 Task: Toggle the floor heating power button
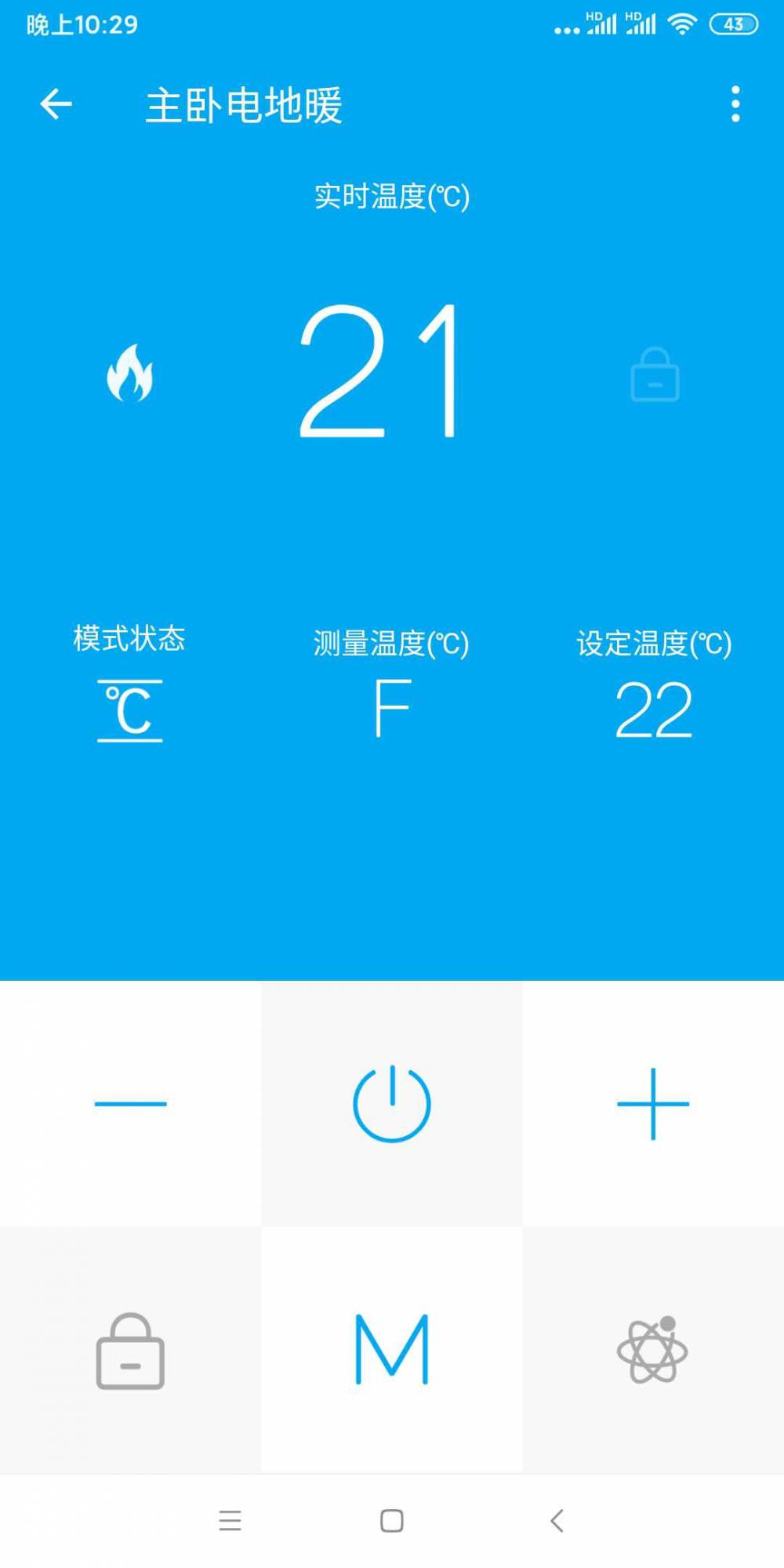[x=392, y=1104]
